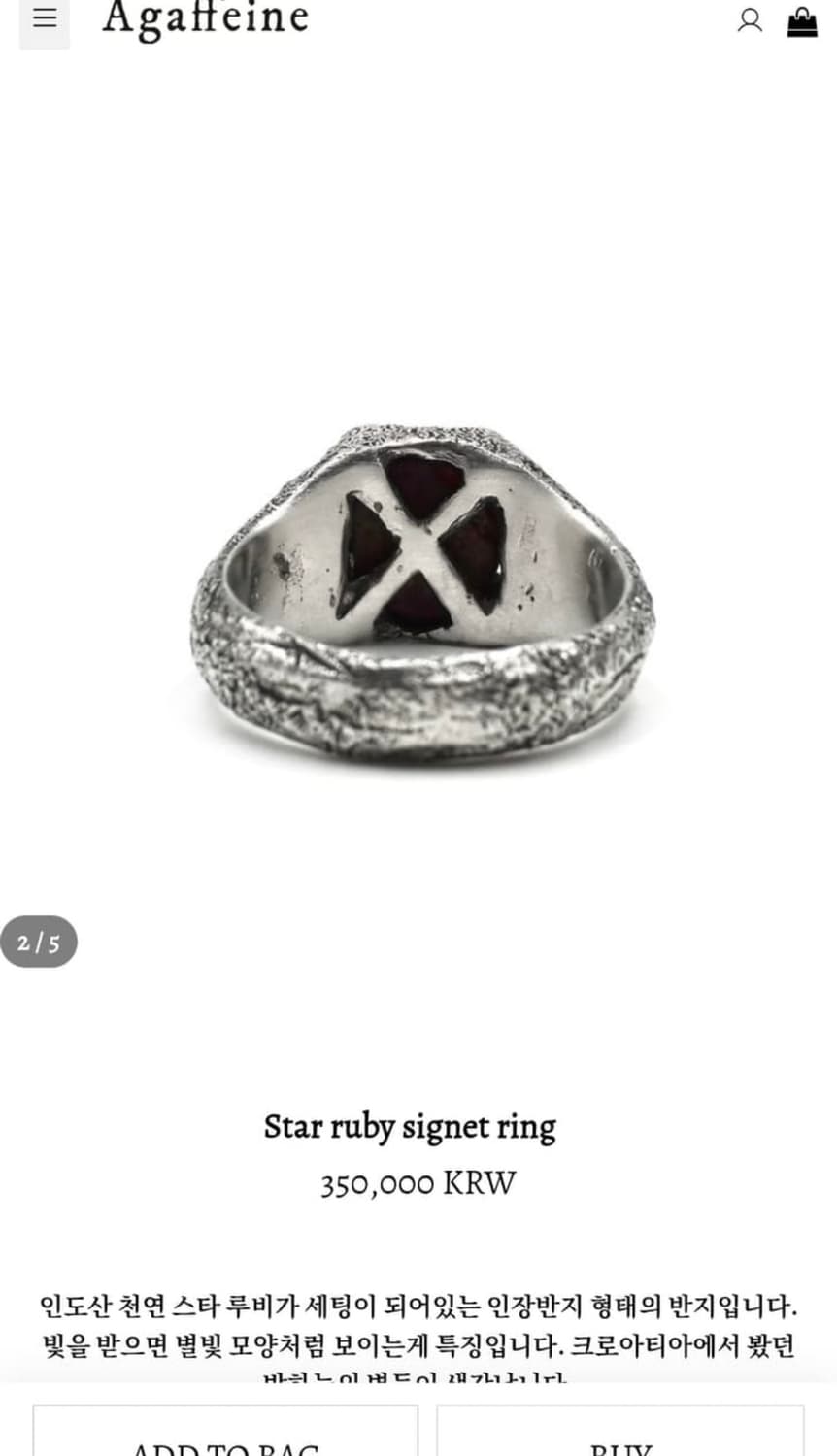Click the 350,000 KRW price text
The width and height of the screenshot is (837, 1456).
pyautogui.click(x=418, y=1183)
